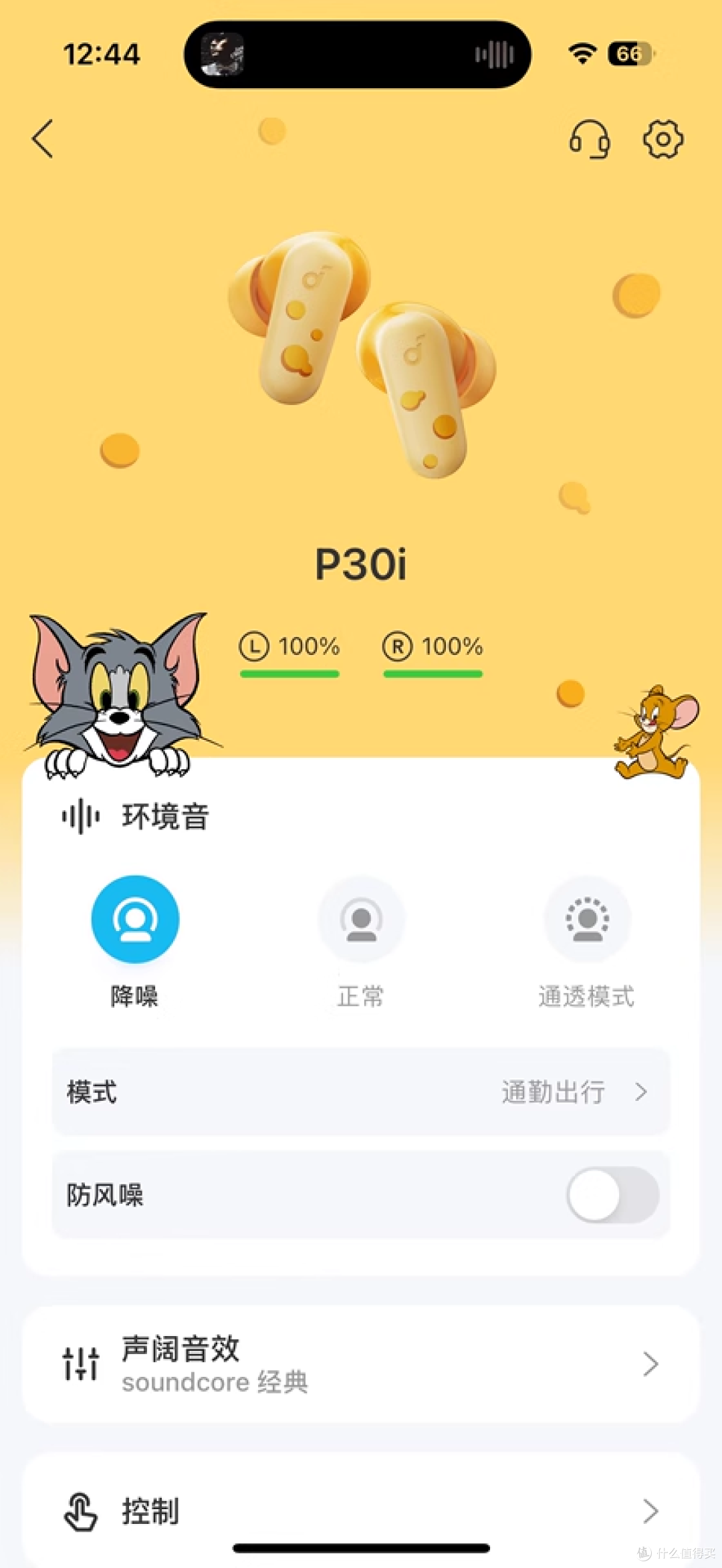722x1568 pixels.
Task: Check the left earbud battery bar
Action: [289, 675]
